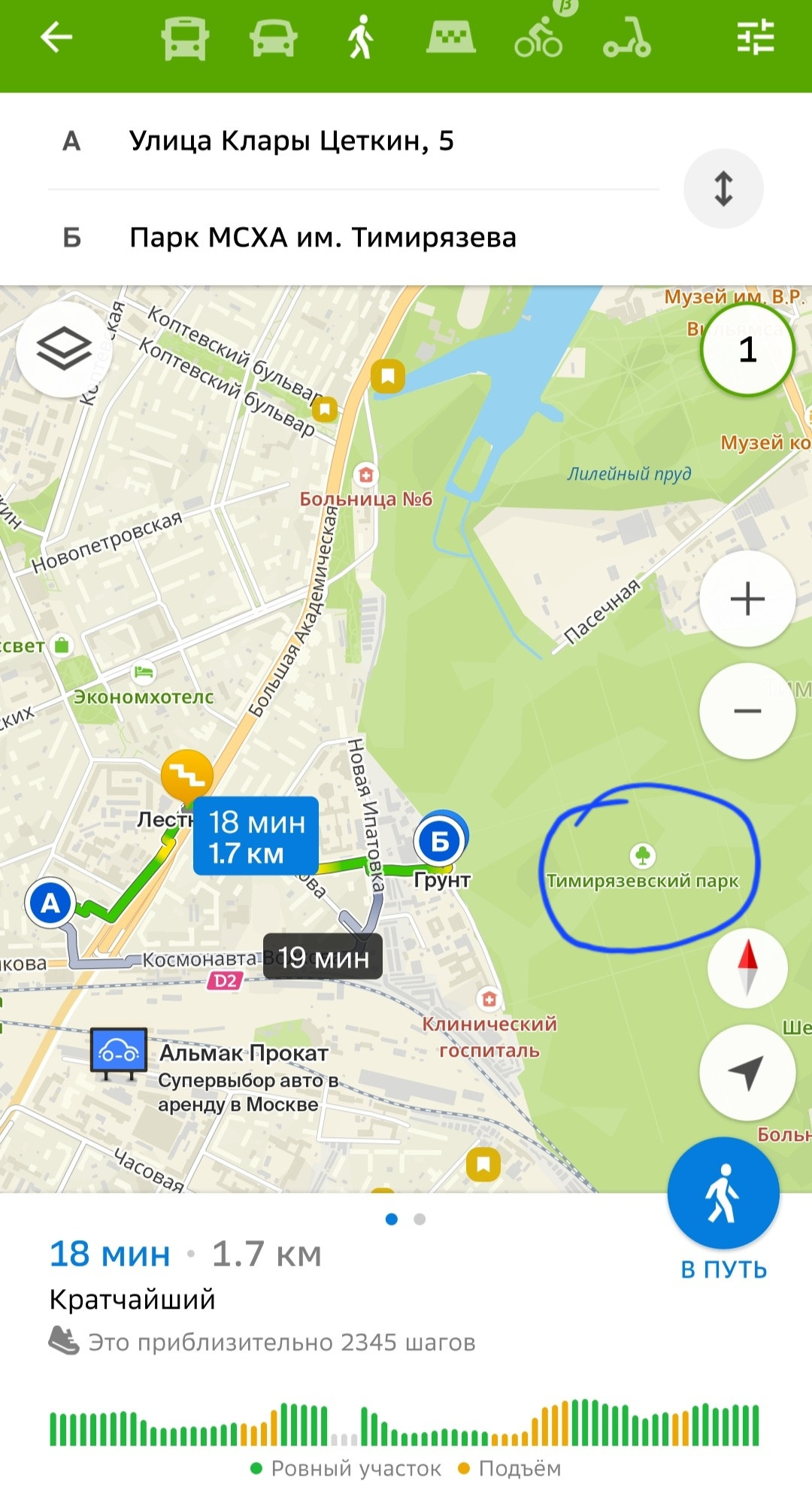Image resolution: width=812 pixels, height=1490 pixels.
Task: Tap the compass to reset north
Action: coord(747,967)
